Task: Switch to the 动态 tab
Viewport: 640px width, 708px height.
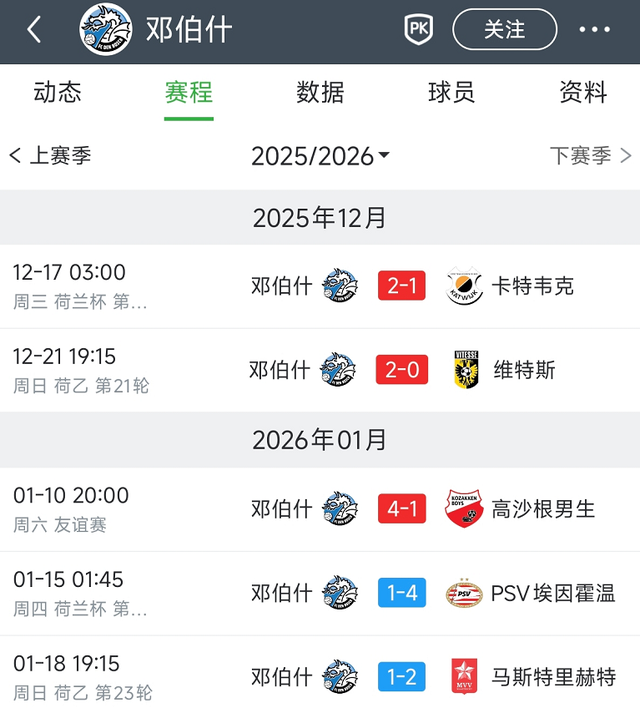Action: tap(57, 93)
